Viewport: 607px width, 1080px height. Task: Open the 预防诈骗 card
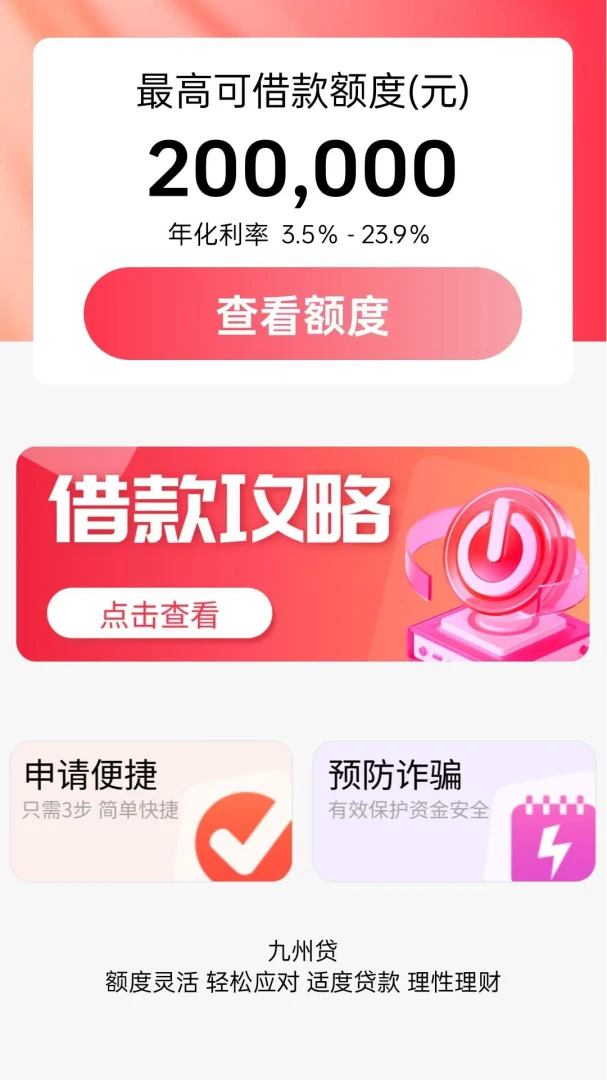454,811
